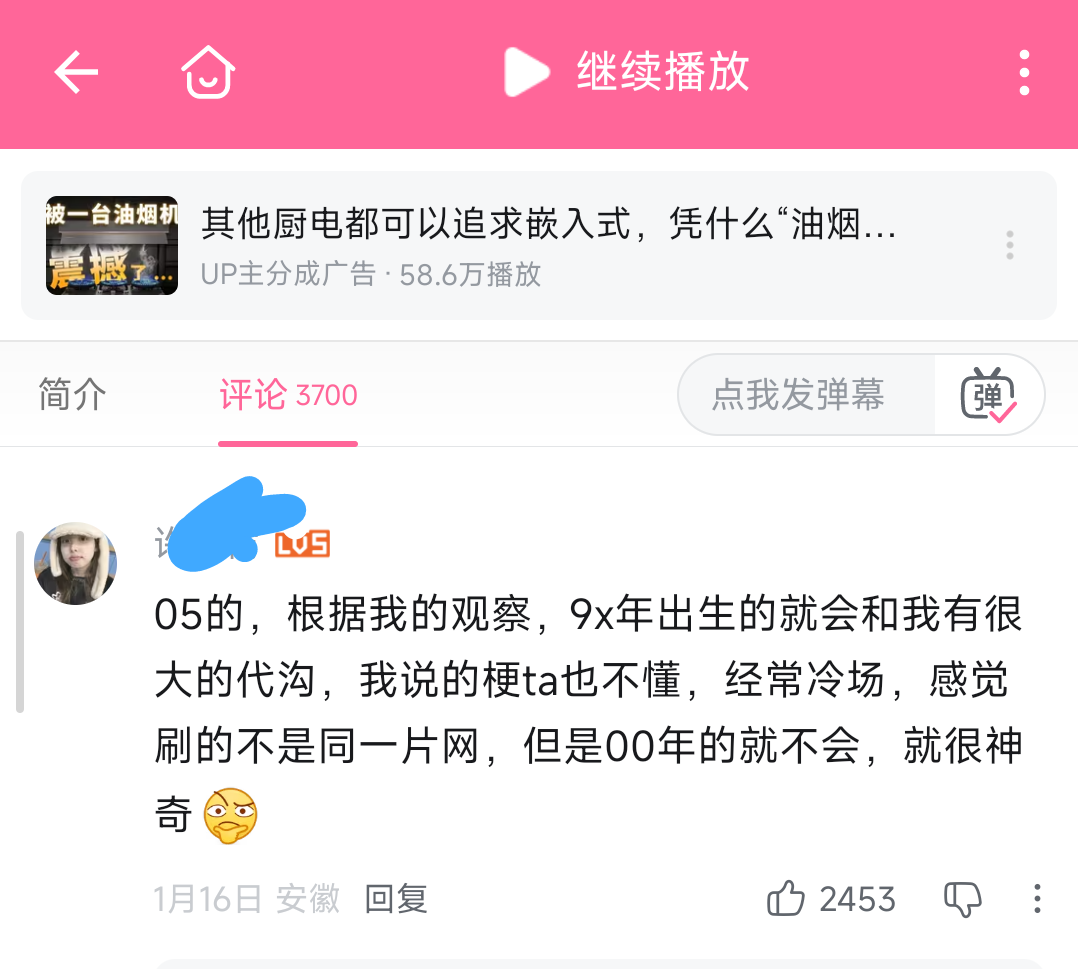Open the commenter's avatar profile

coord(76,563)
